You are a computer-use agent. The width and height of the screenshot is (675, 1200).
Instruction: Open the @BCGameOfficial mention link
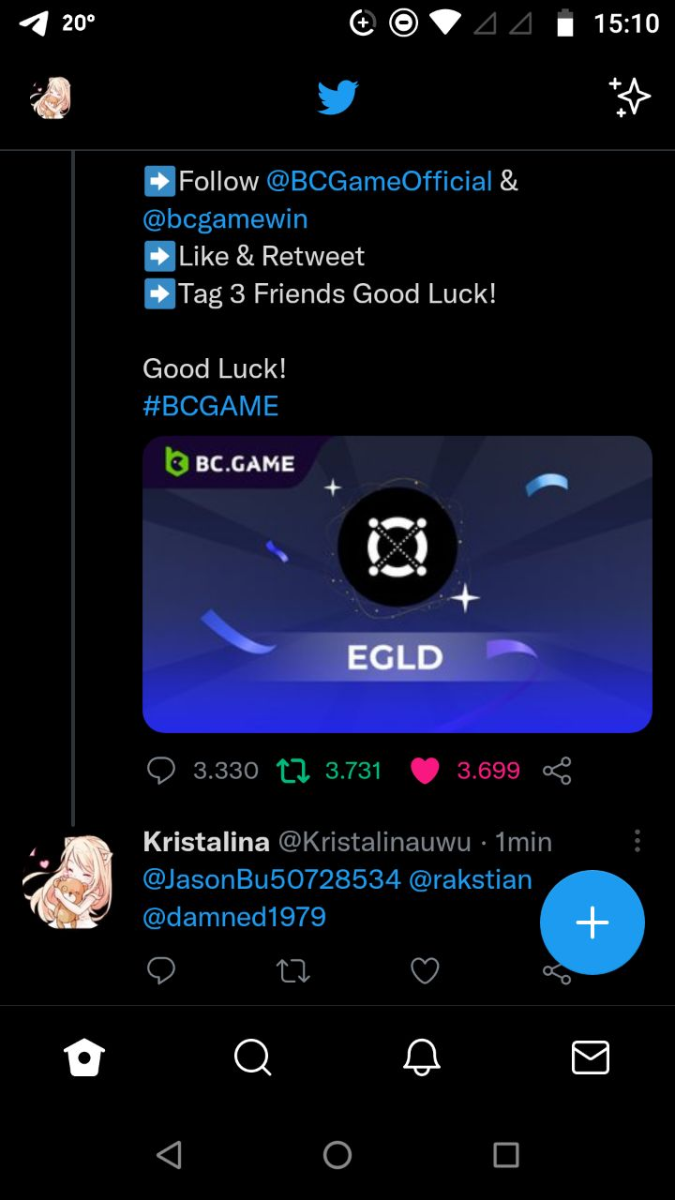click(379, 181)
